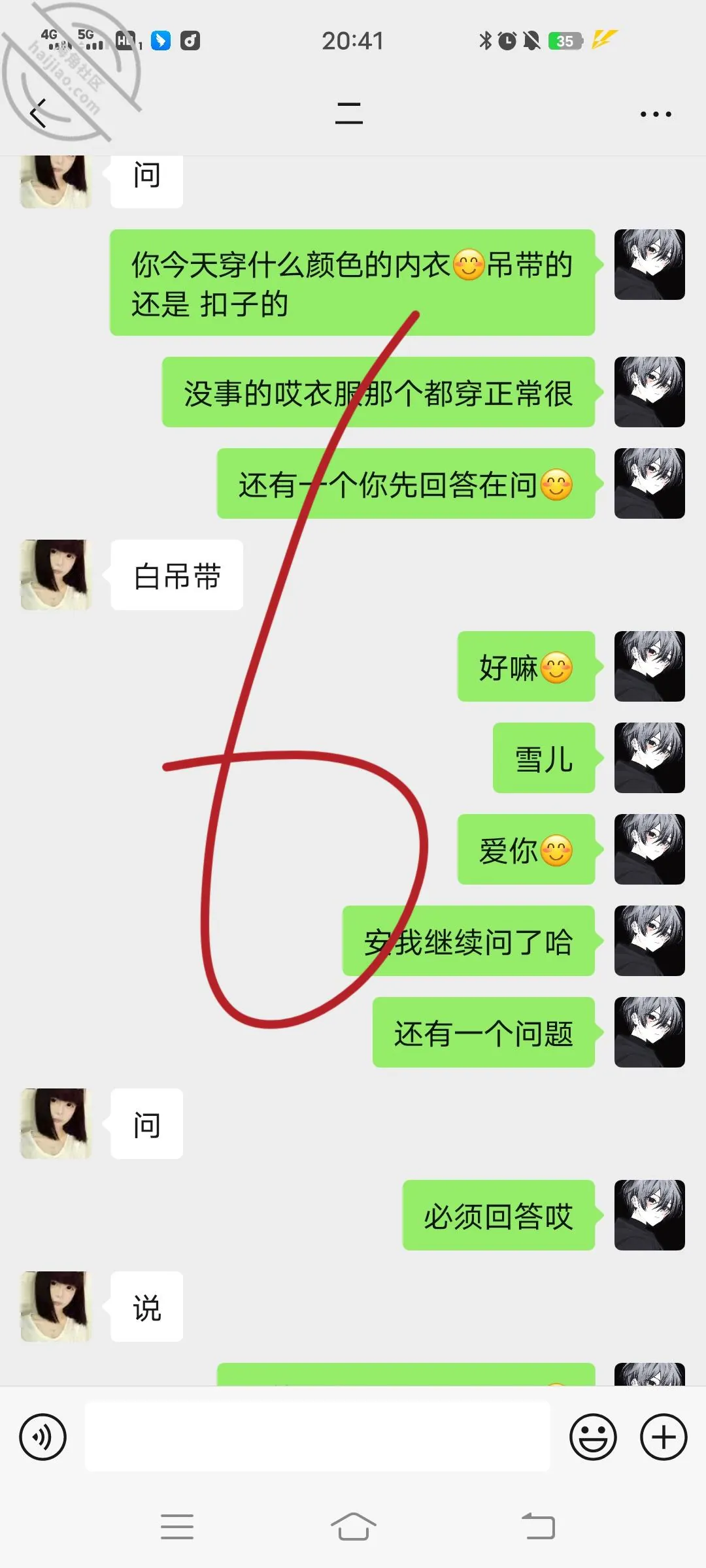Go to the system home screen
The height and width of the screenshot is (1568, 706).
tap(353, 1527)
